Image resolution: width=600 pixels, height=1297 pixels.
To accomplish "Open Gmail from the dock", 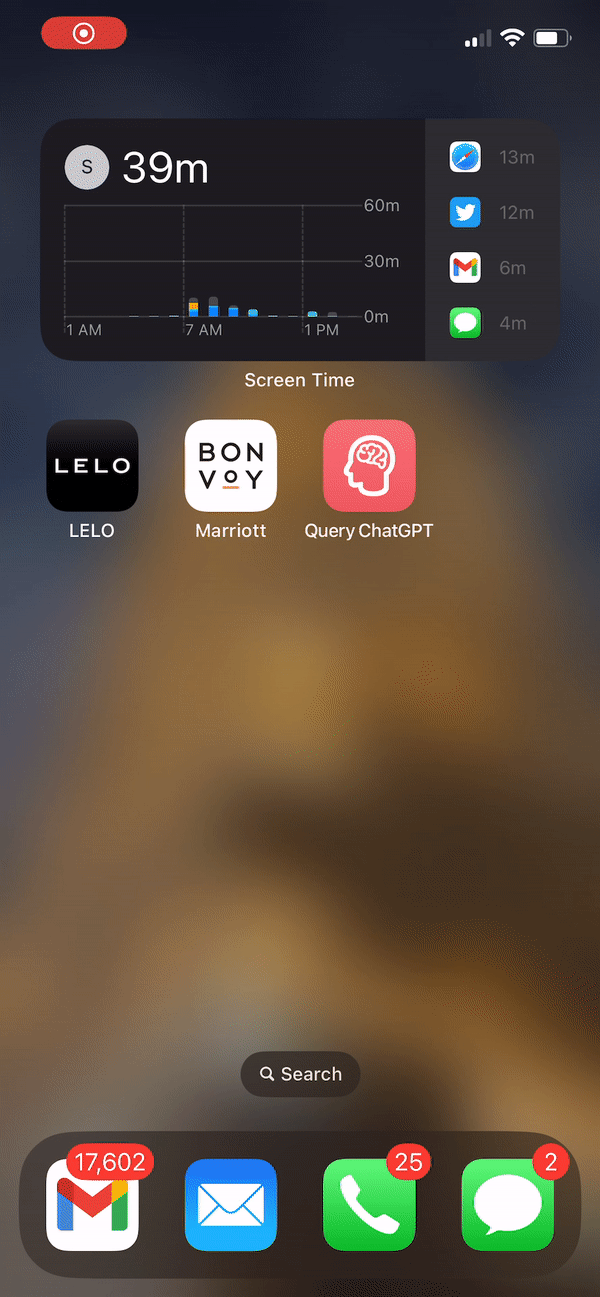I will [x=92, y=1205].
